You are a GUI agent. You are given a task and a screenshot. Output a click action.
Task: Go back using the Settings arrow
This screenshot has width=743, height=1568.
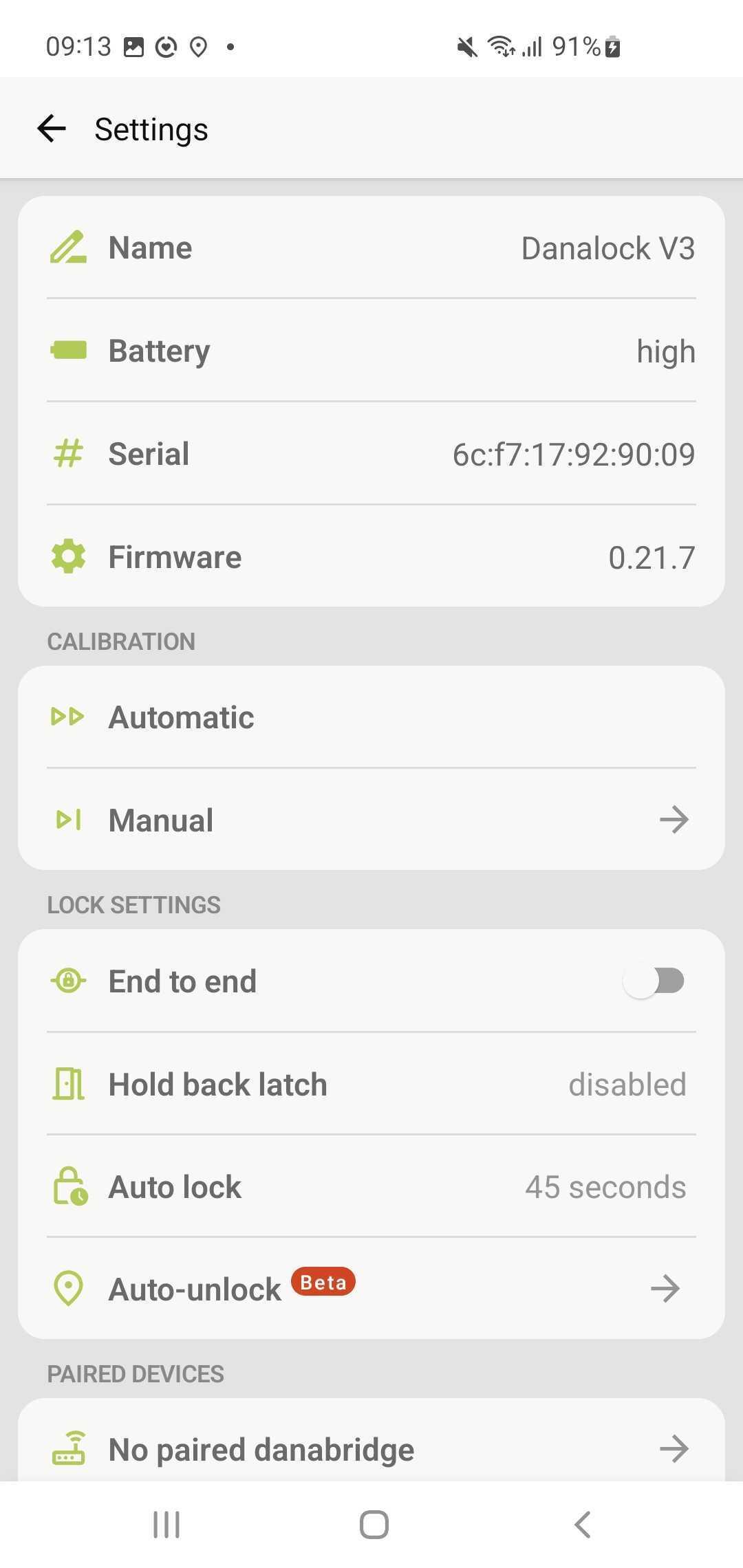(52, 129)
